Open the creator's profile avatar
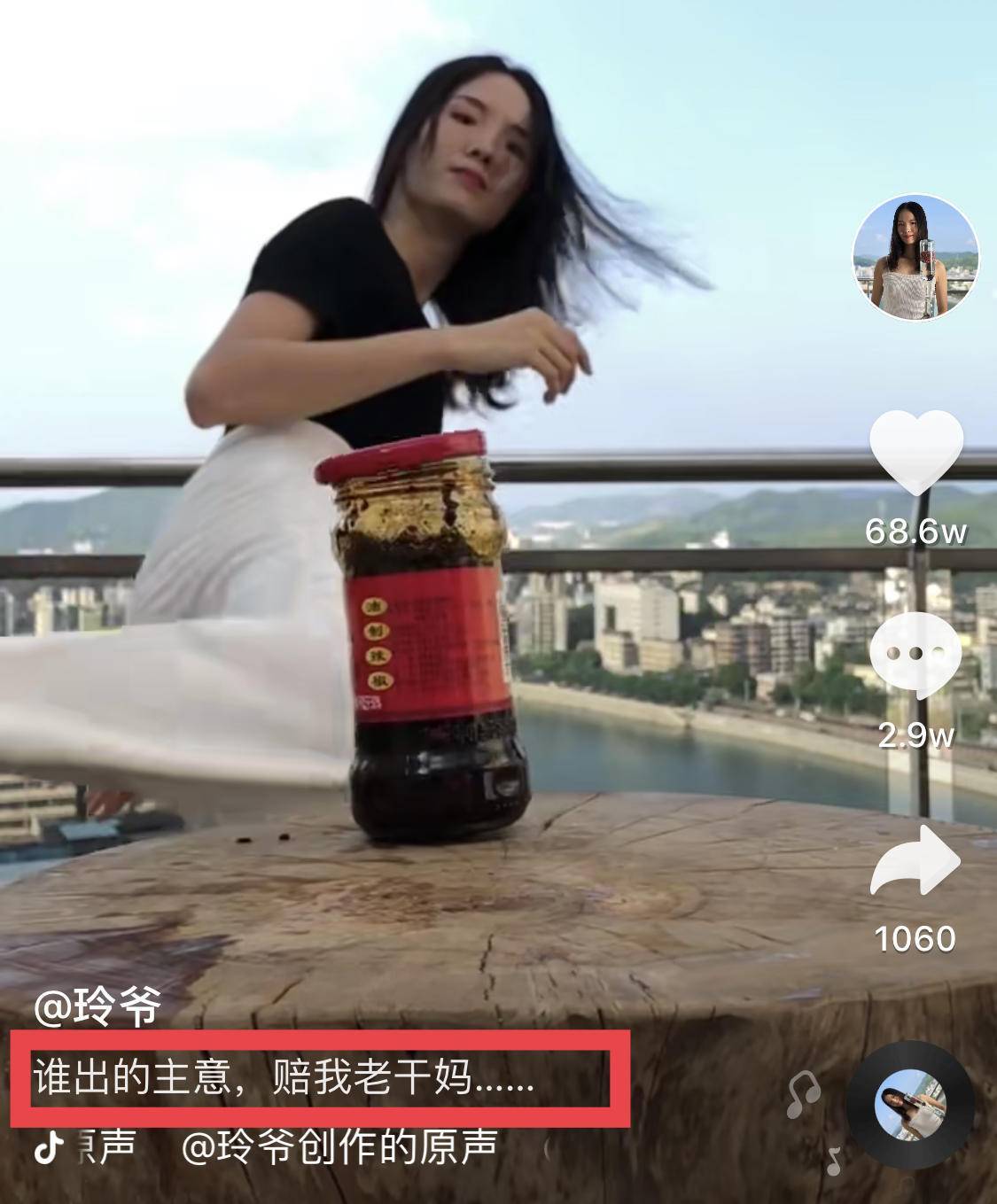Image resolution: width=997 pixels, height=1204 pixels. point(915,257)
